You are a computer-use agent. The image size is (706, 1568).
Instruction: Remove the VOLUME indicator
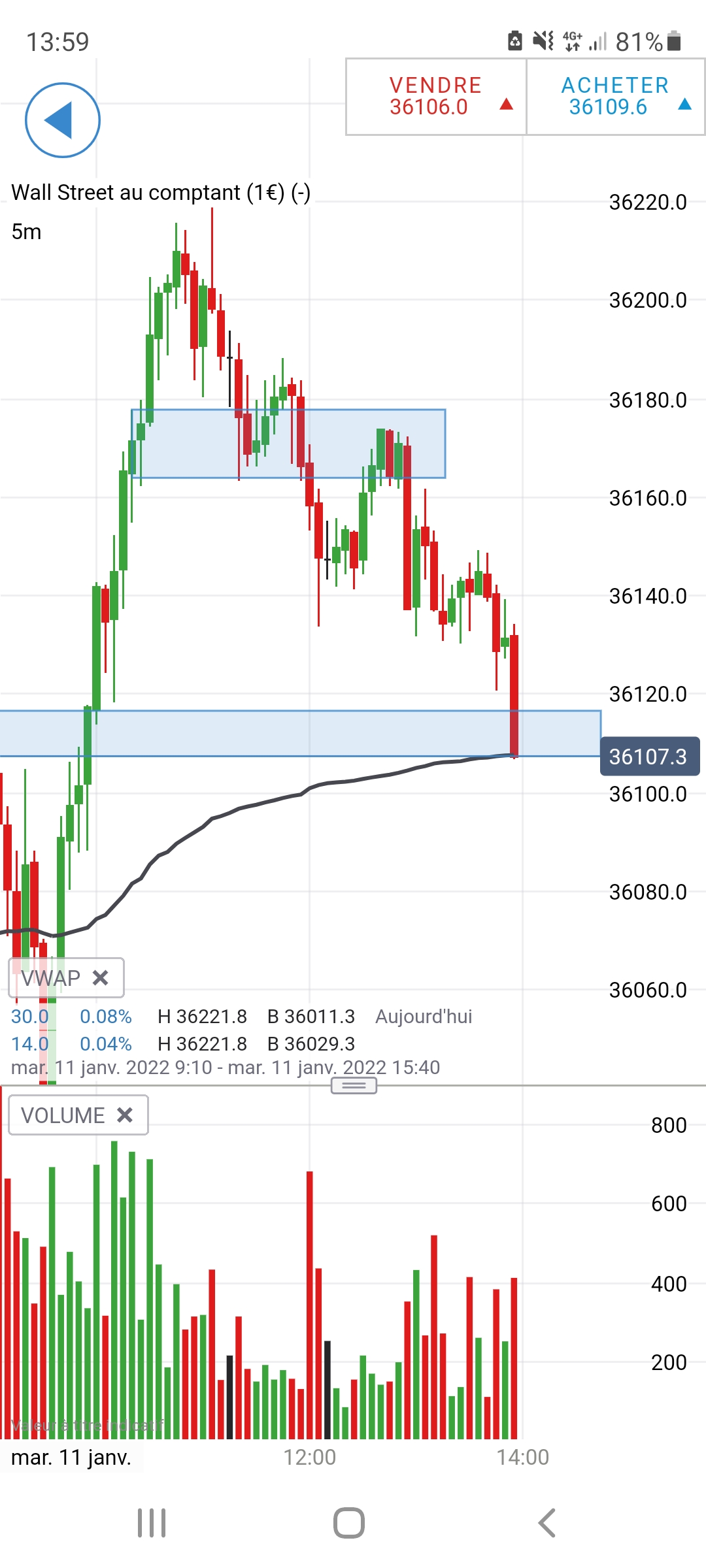125,1115
